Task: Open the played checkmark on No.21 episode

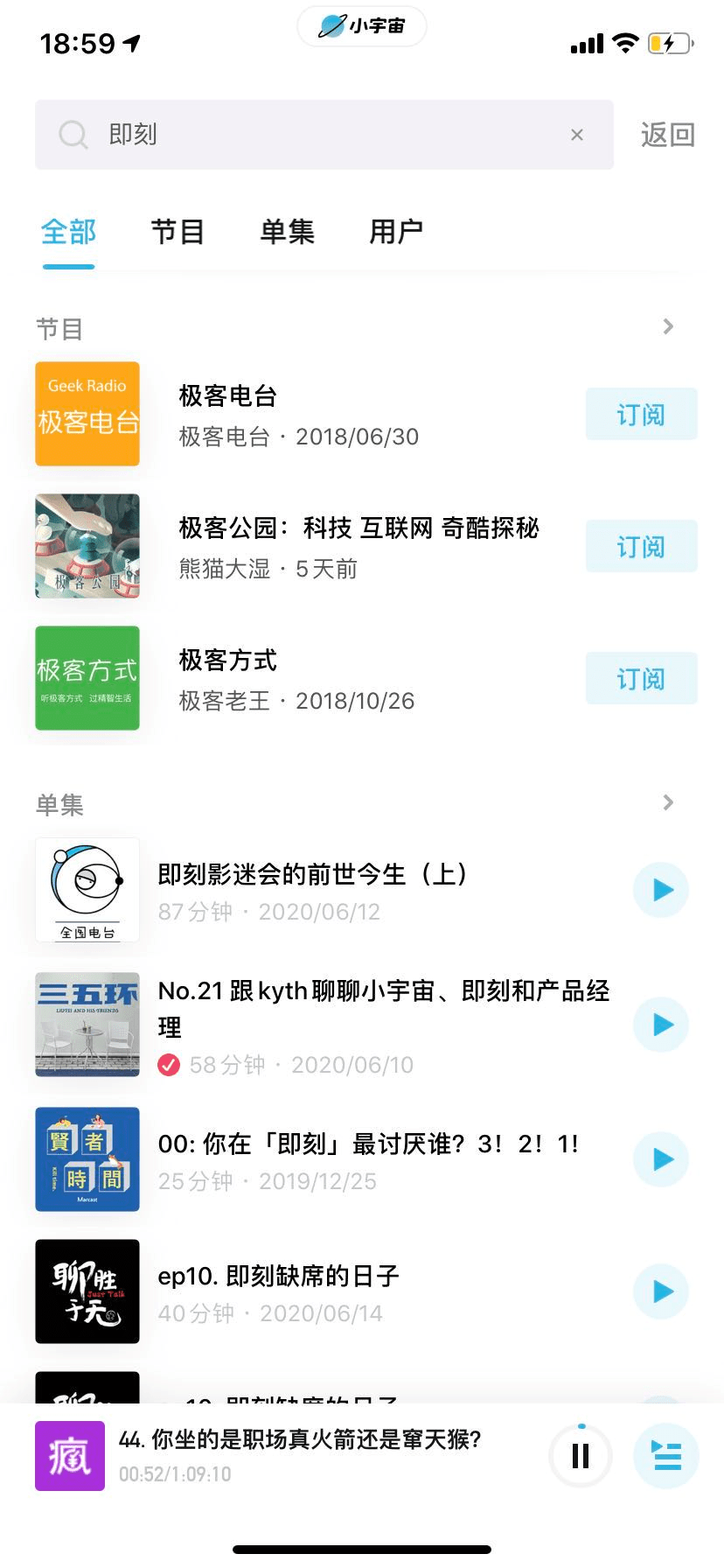Action: (168, 1066)
